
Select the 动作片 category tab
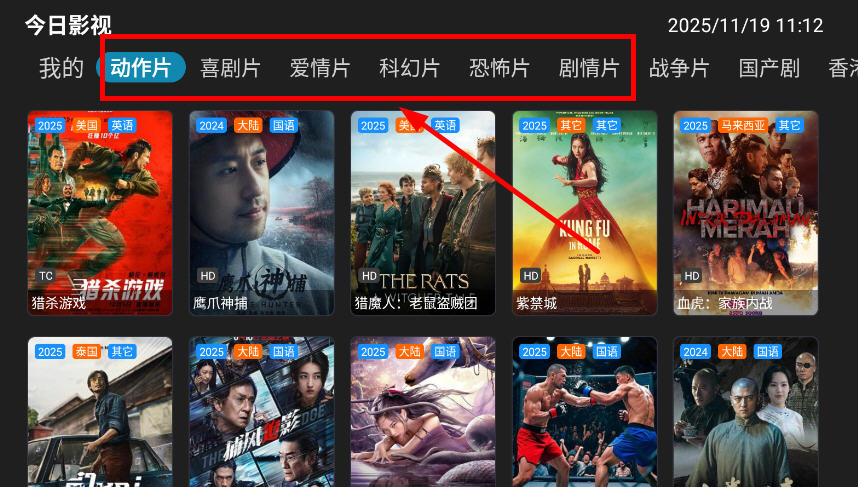(x=141, y=68)
